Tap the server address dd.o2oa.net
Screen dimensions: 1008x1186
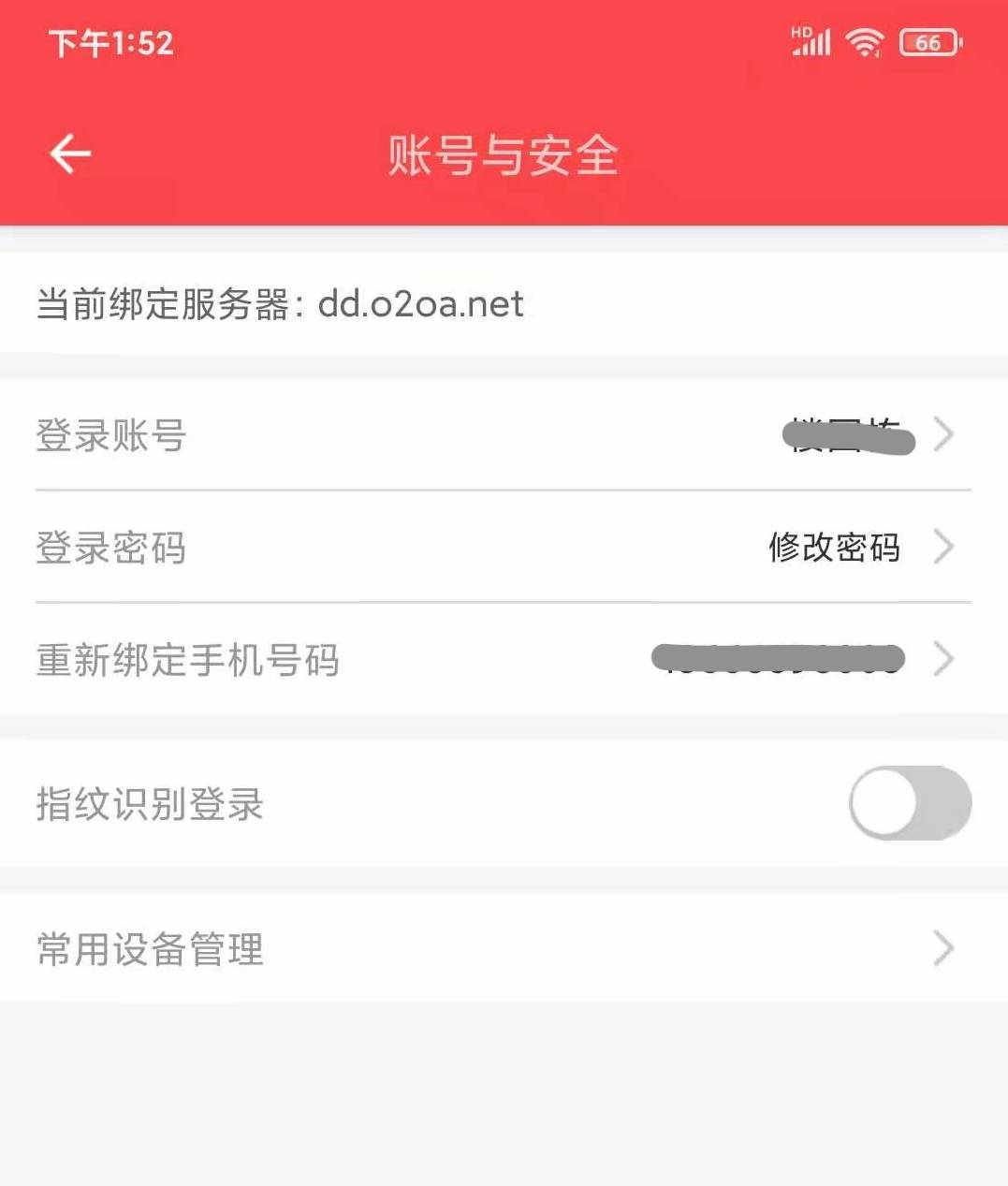[420, 303]
